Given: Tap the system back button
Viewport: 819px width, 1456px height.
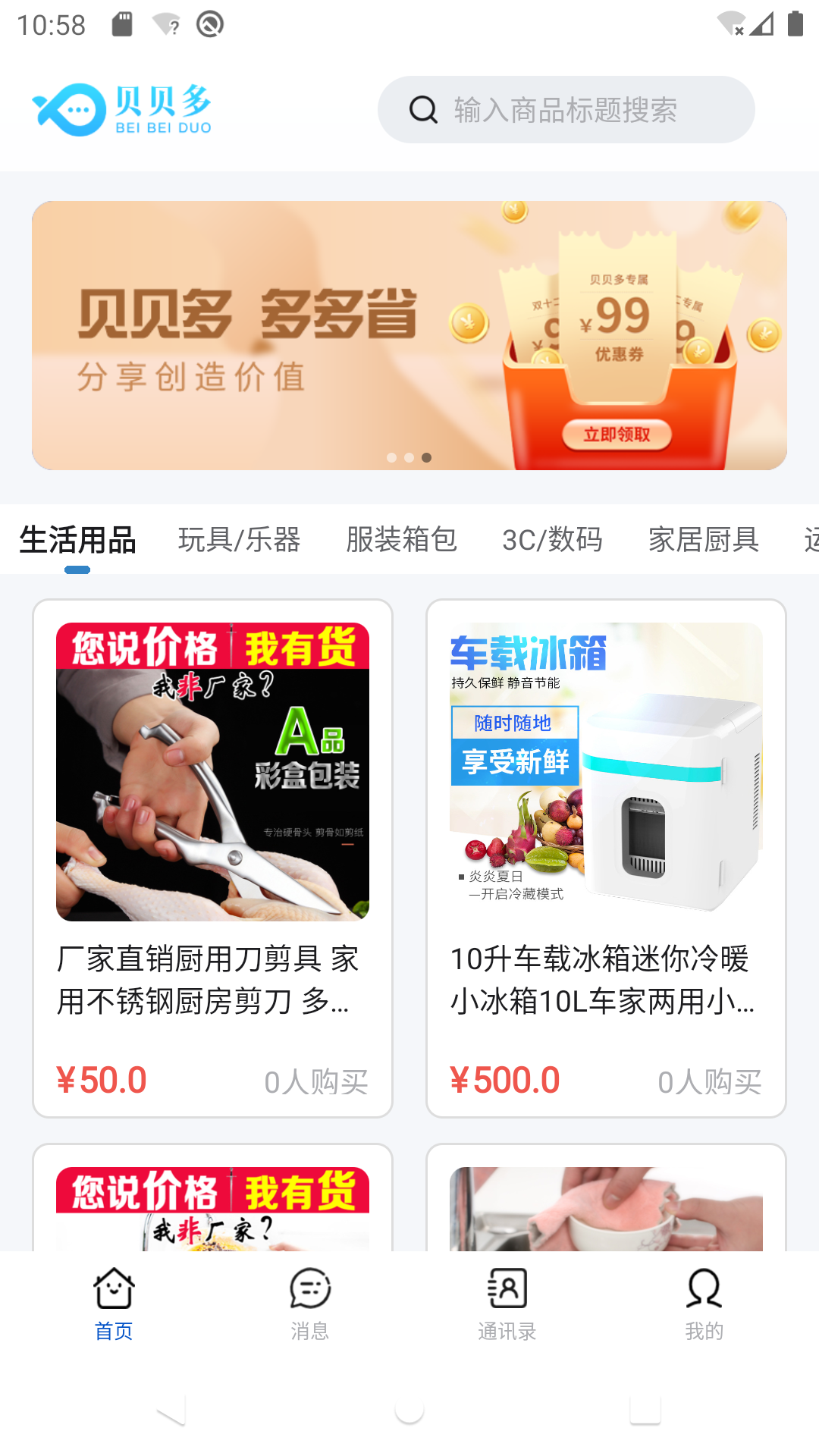Looking at the screenshot, I should click(x=171, y=1411).
